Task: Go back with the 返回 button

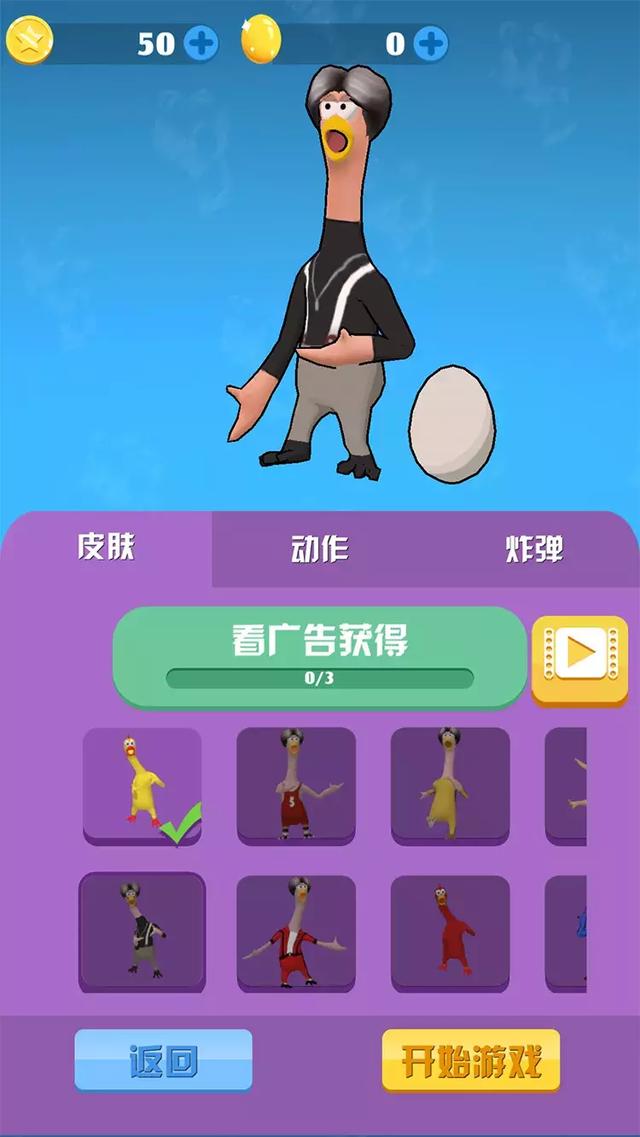Action: click(163, 1060)
